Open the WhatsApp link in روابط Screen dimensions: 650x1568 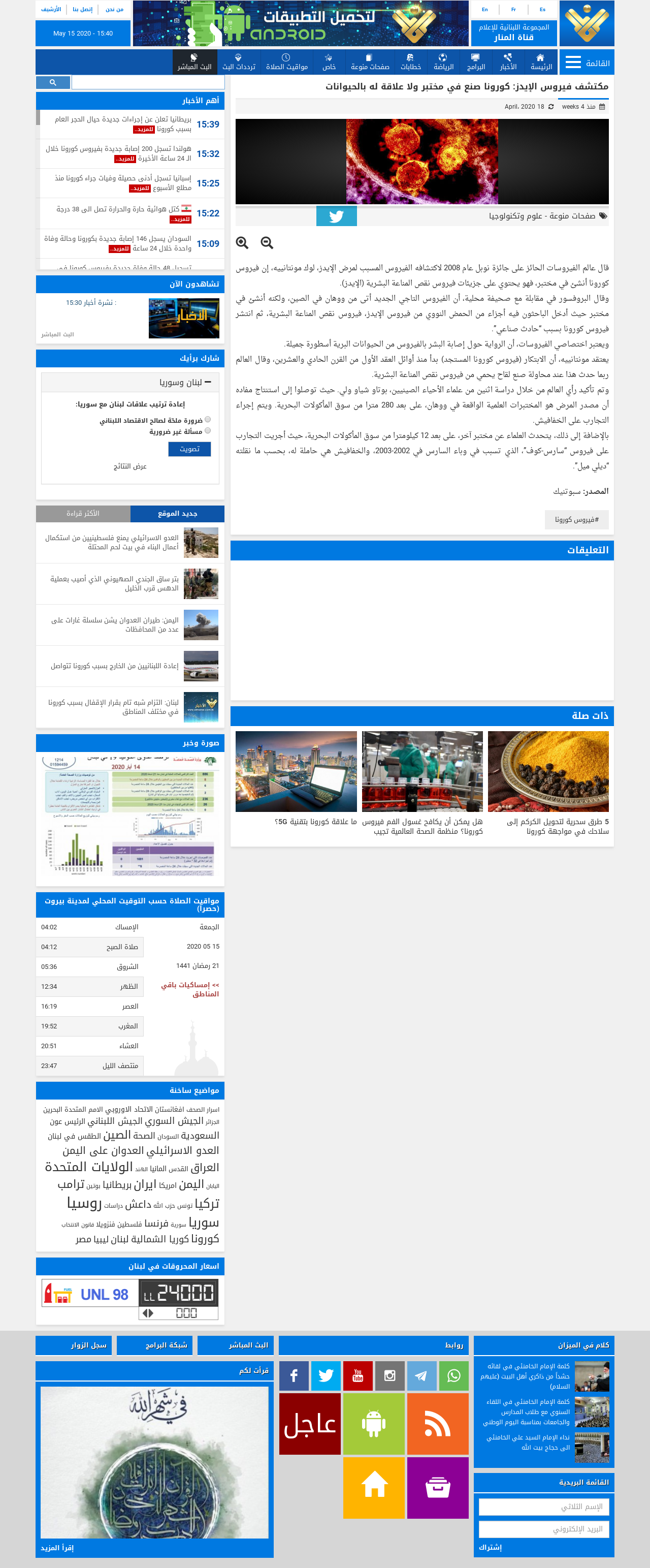pos(453,1375)
